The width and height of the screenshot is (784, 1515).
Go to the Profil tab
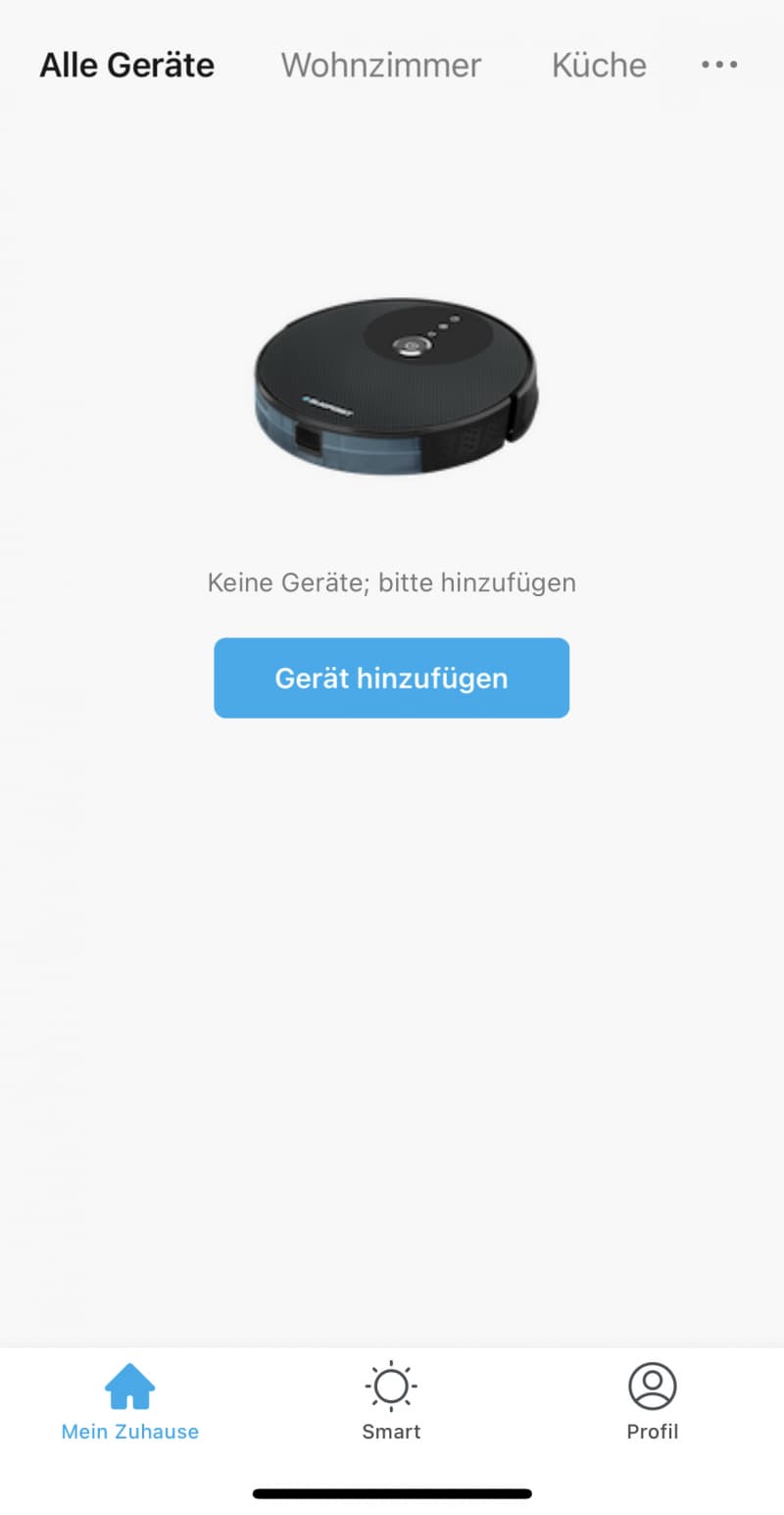653,1401
